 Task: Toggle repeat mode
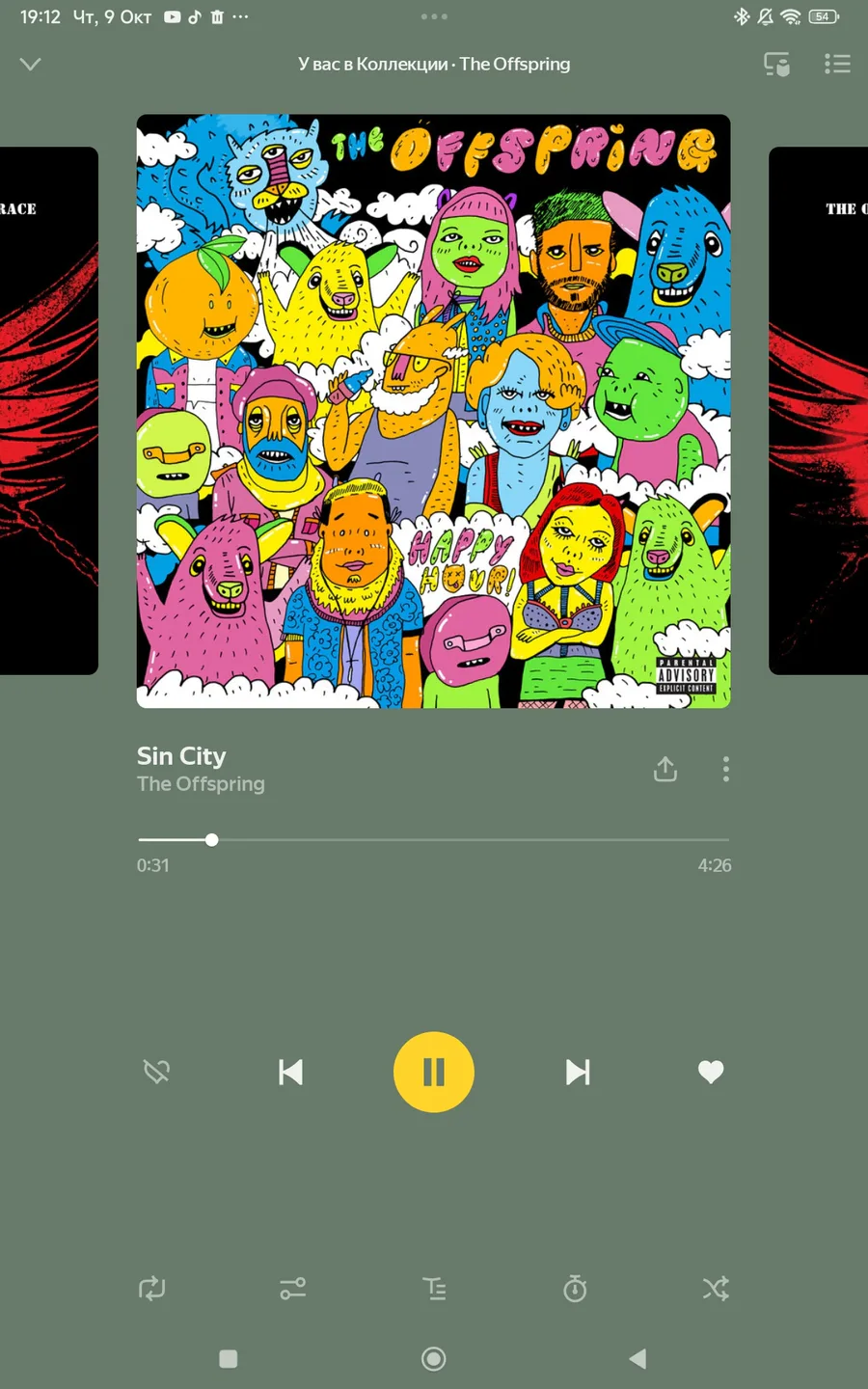point(152,1289)
